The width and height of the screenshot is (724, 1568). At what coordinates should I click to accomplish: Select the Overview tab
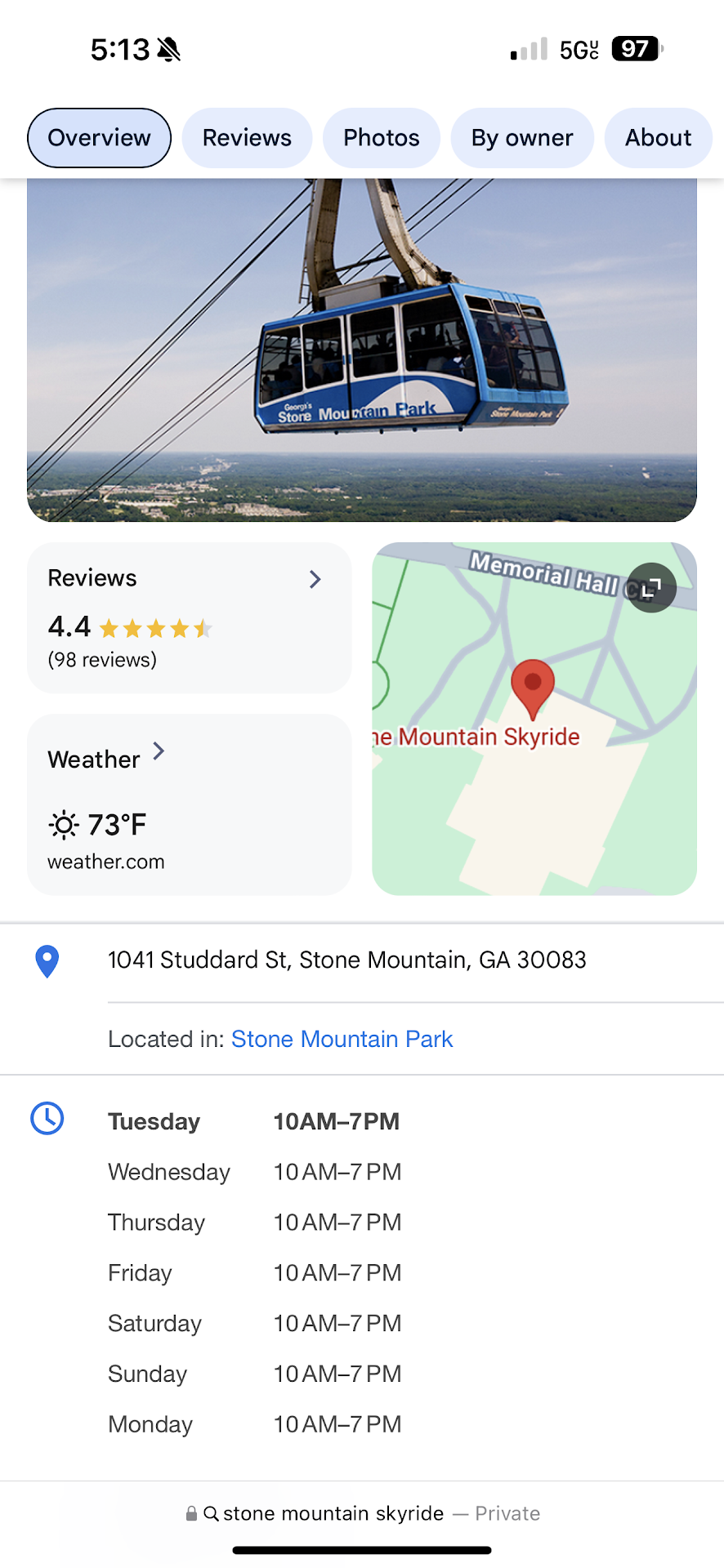(x=99, y=138)
